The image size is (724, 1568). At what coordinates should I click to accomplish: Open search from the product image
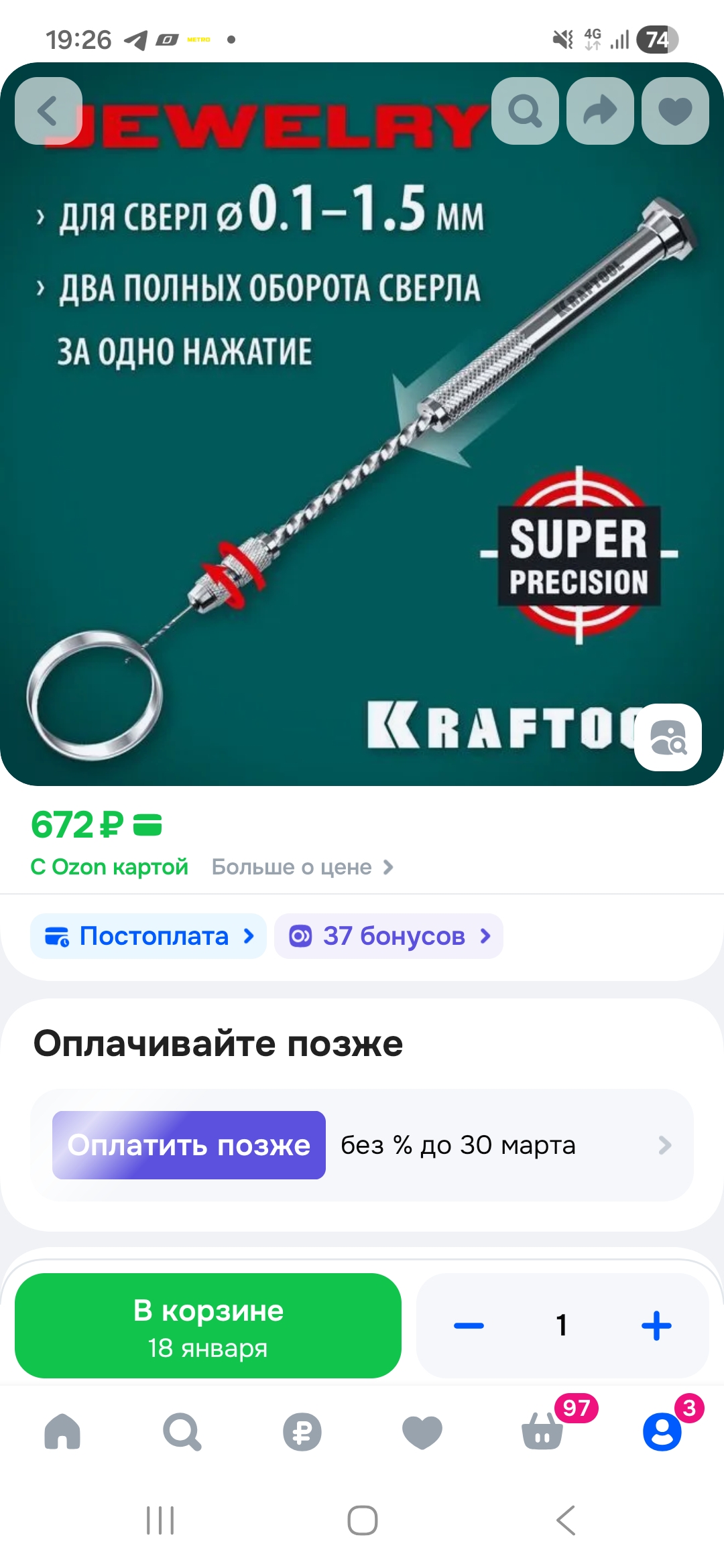click(x=525, y=111)
